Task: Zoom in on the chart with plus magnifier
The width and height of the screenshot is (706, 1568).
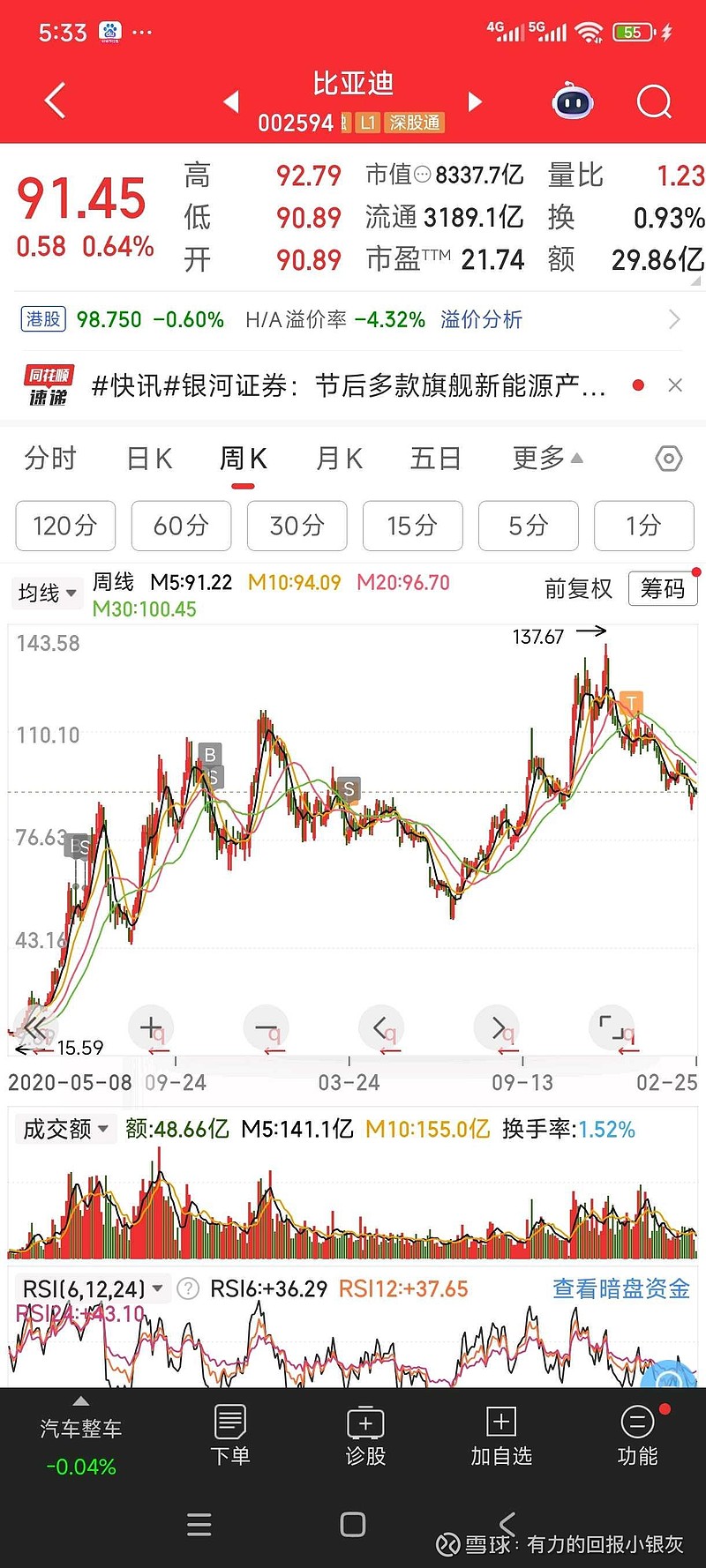Action: [152, 1027]
